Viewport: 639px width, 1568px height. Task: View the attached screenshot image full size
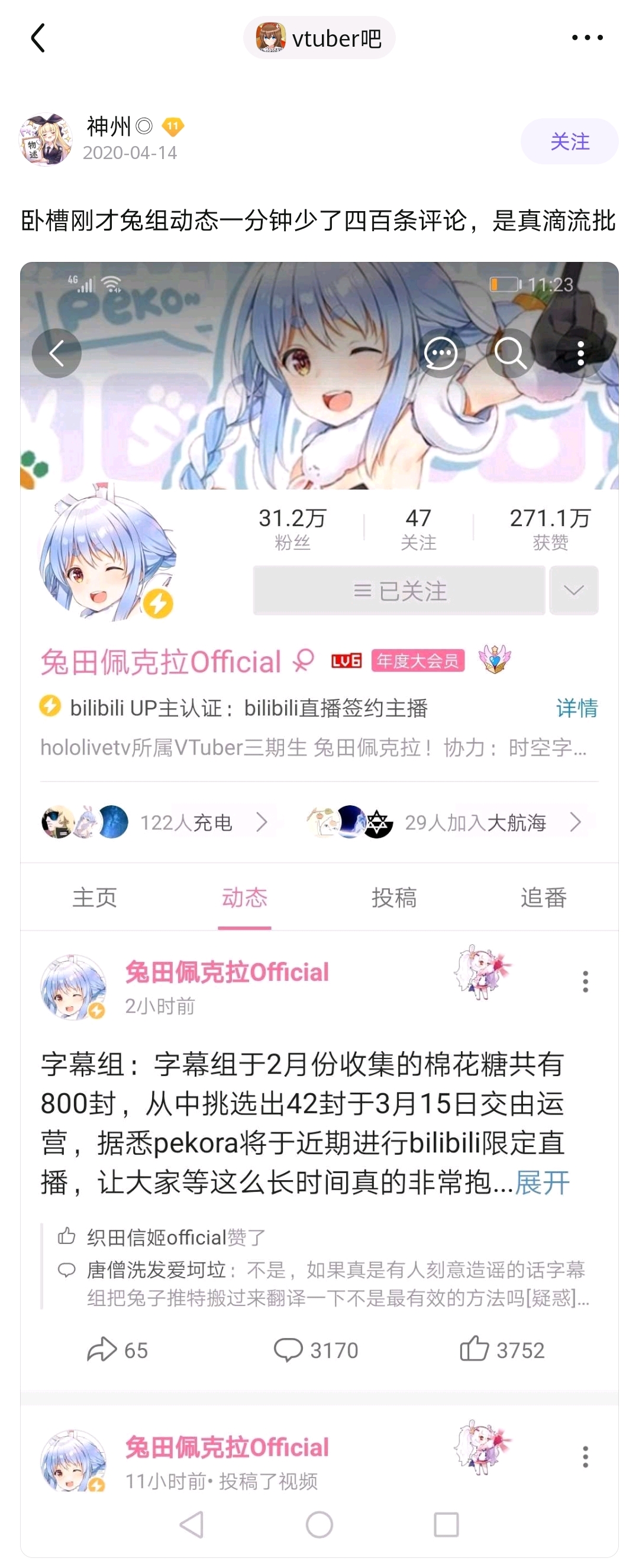[x=319, y=852]
